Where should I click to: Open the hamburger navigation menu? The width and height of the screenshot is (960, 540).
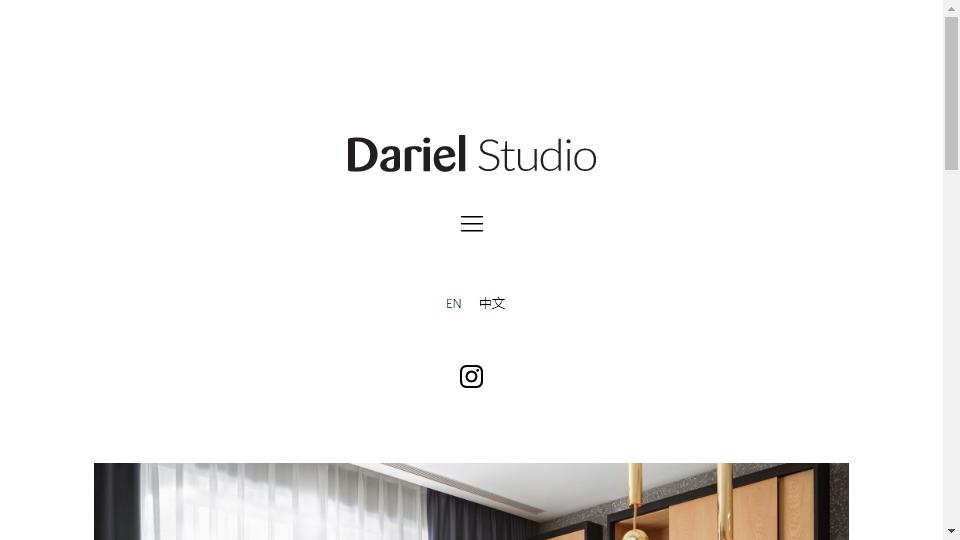(x=472, y=224)
